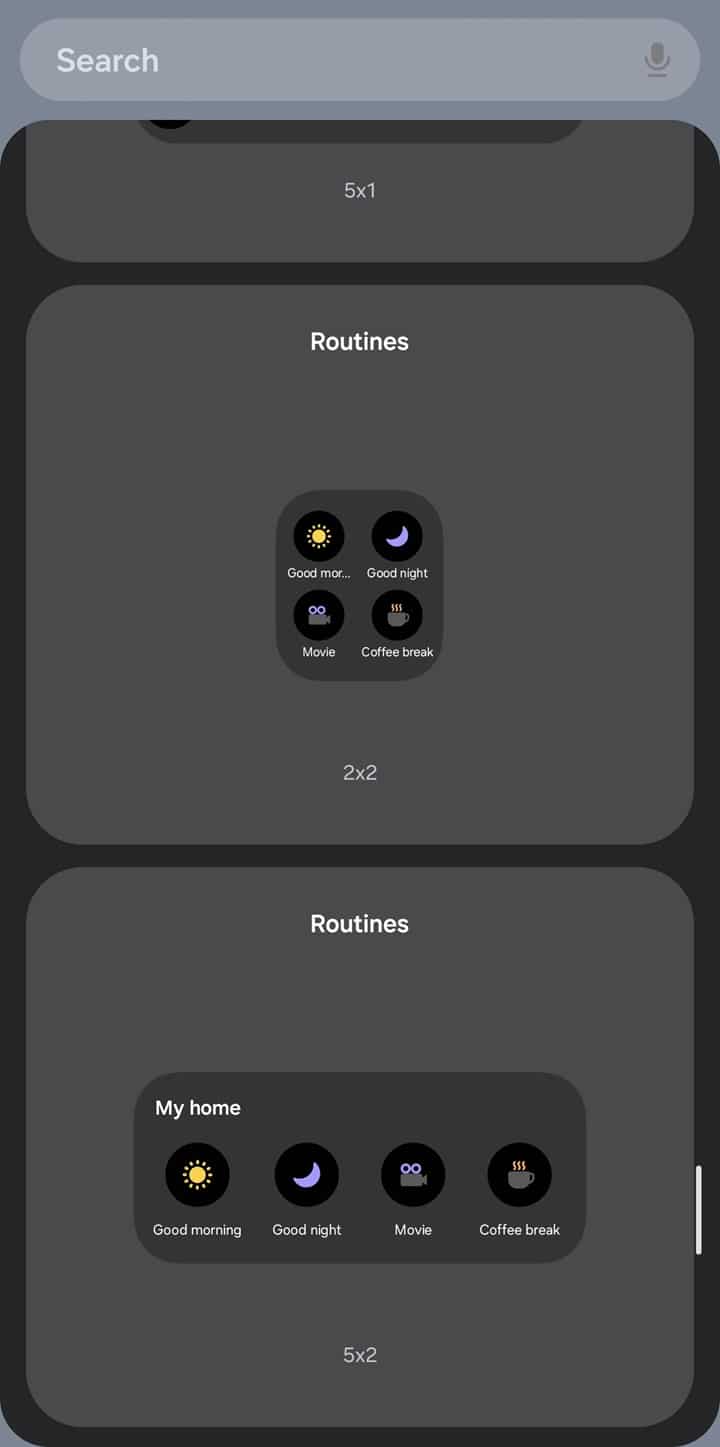720x1447 pixels.
Task: Choose the 5x2 Routines widget
Action: coord(360,1147)
